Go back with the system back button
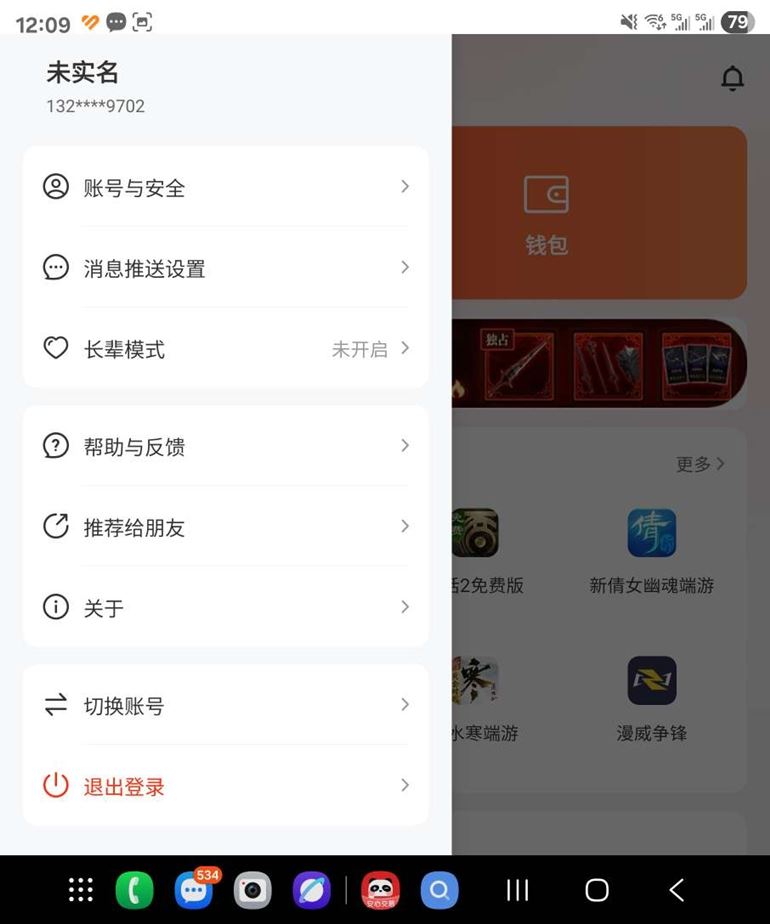This screenshot has width=770, height=924. [x=677, y=889]
